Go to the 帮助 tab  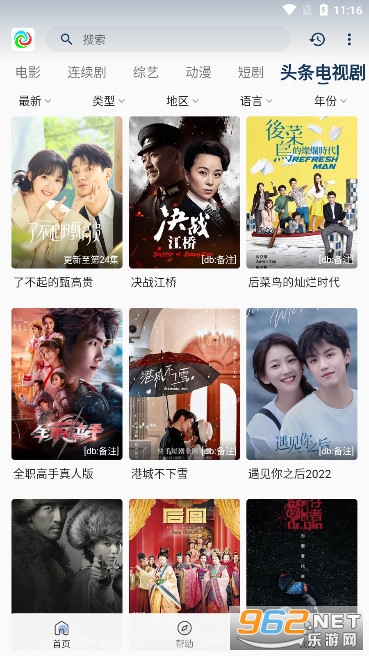pos(184,634)
